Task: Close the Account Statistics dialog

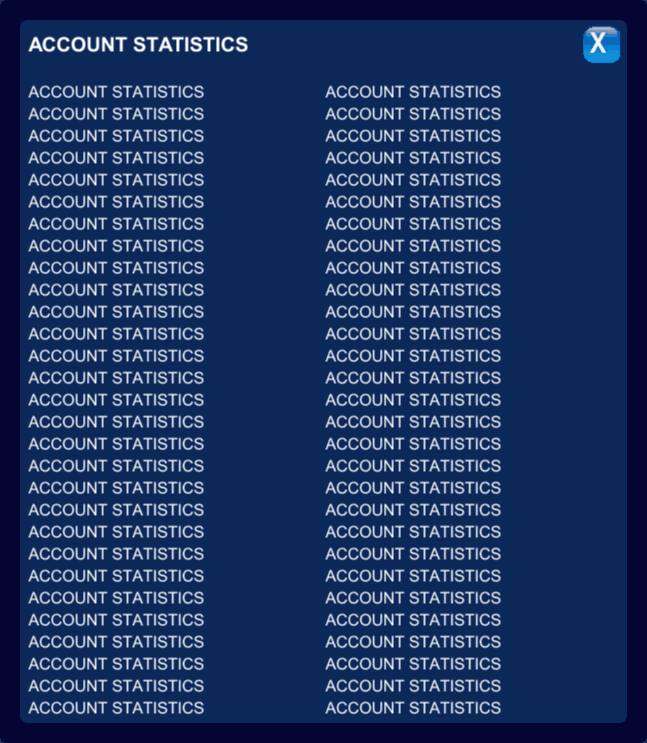Action: coord(601,44)
